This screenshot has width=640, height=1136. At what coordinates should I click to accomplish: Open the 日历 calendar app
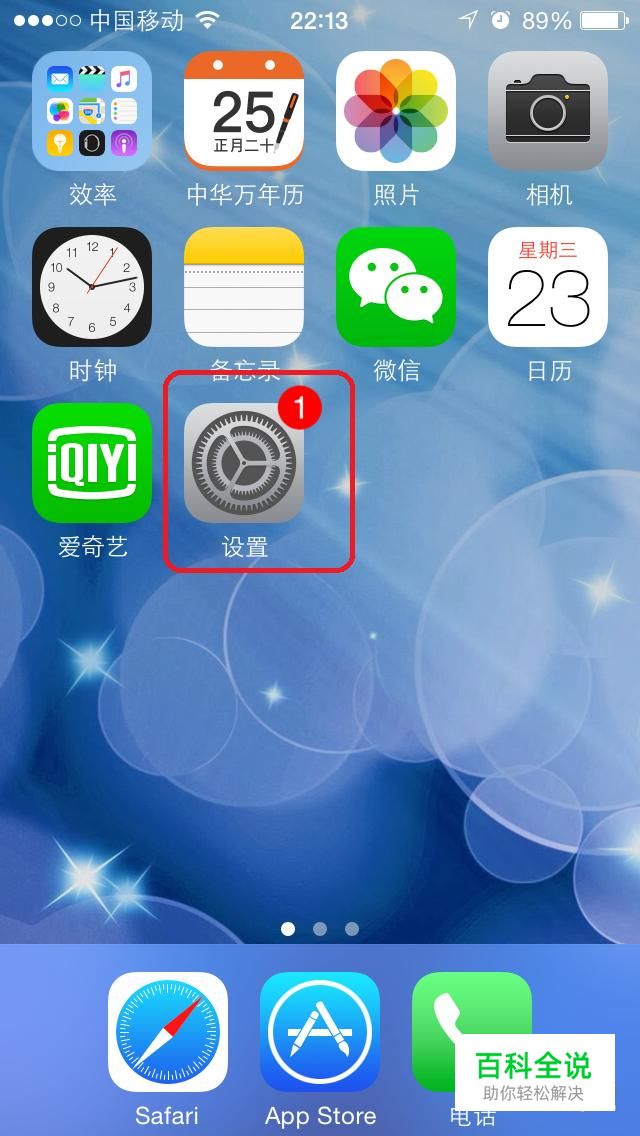548,287
